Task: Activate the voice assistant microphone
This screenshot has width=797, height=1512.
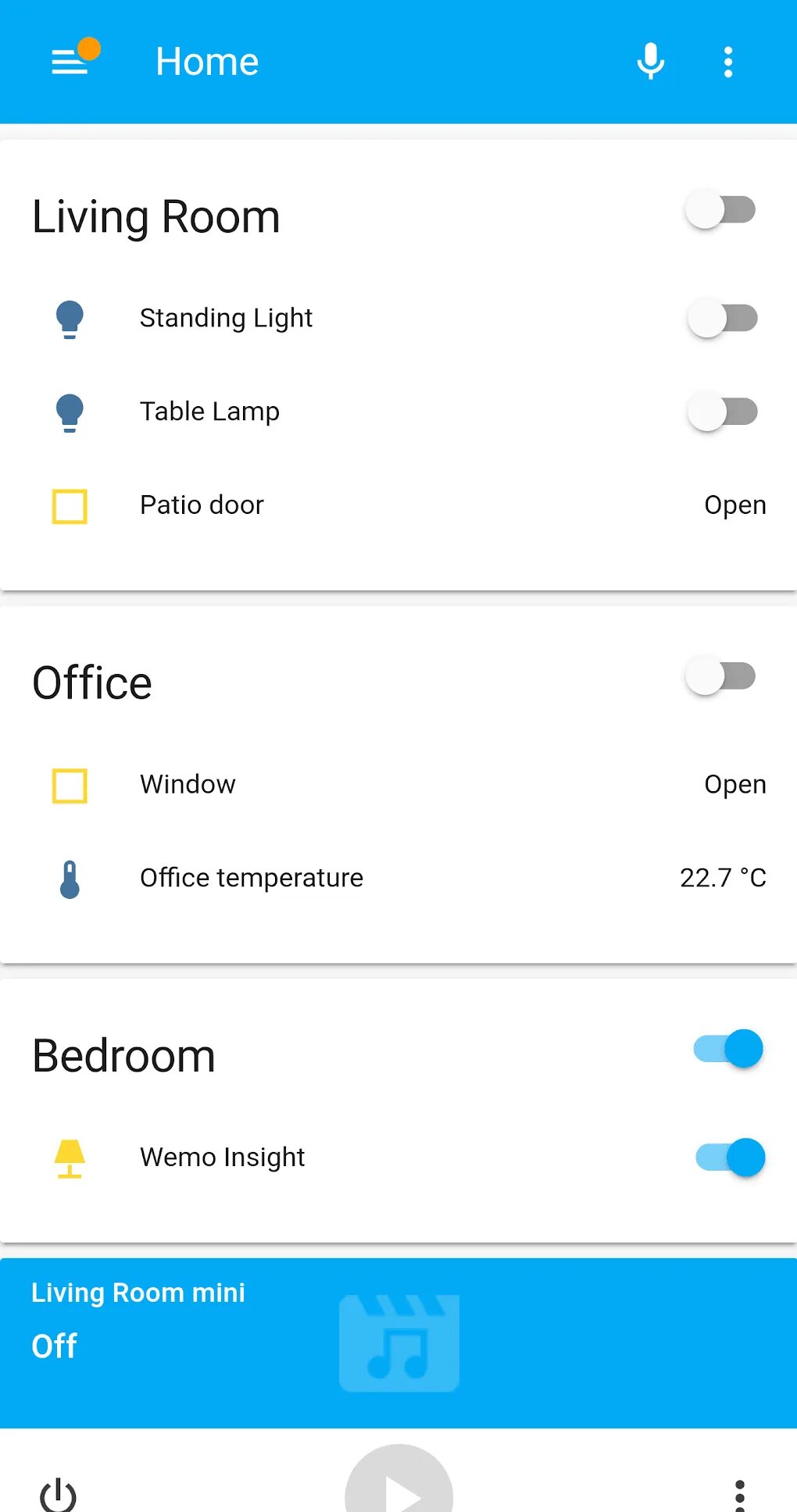Action: [x=651, y=61]
